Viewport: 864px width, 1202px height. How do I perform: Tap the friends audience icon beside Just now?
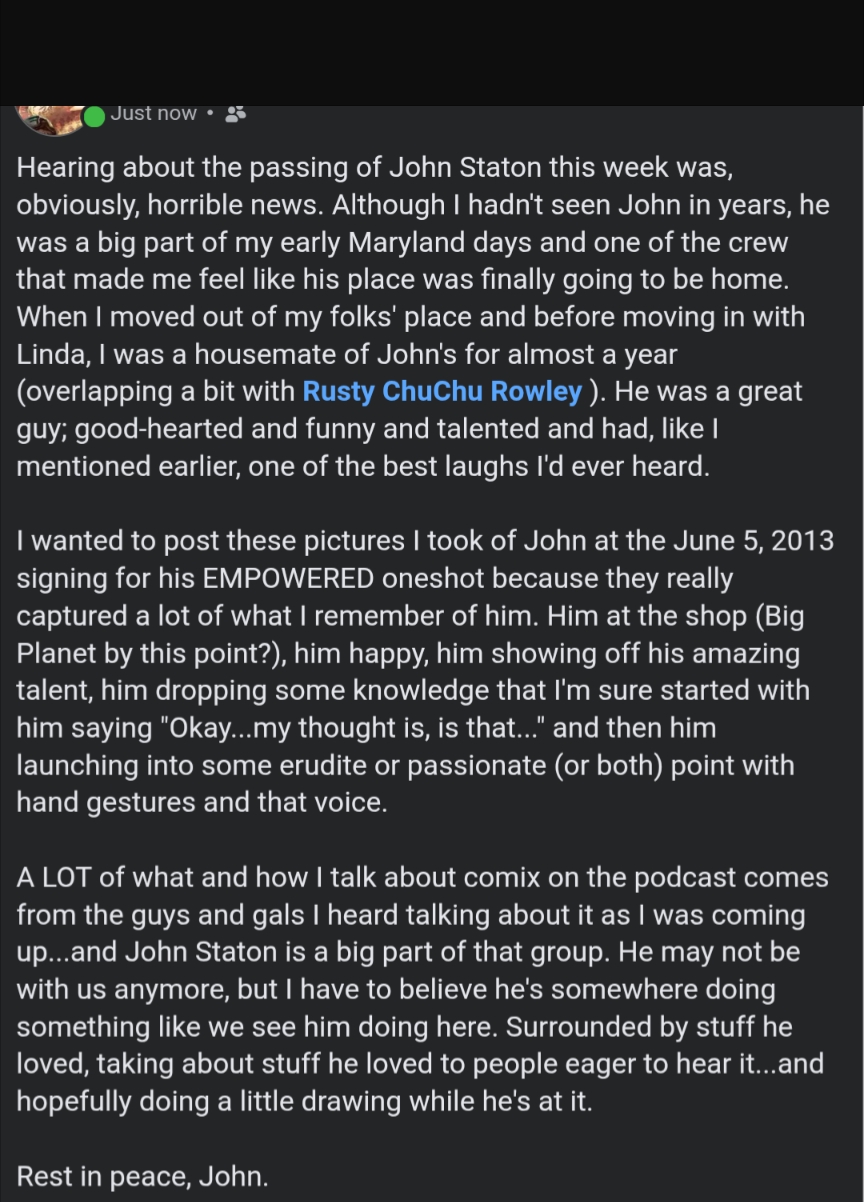(235, 114)
